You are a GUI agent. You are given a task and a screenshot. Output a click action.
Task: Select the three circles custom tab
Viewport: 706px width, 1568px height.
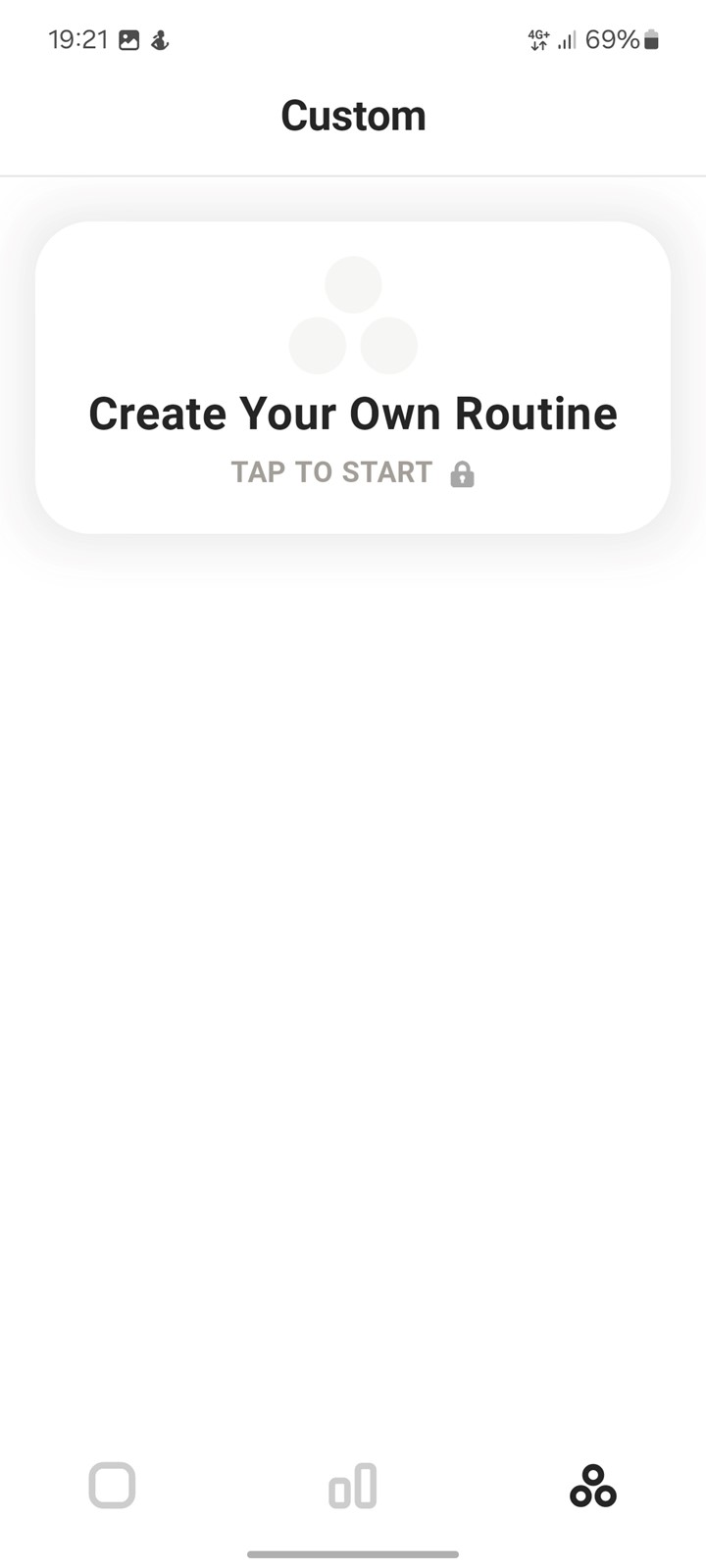[593, 1486]
